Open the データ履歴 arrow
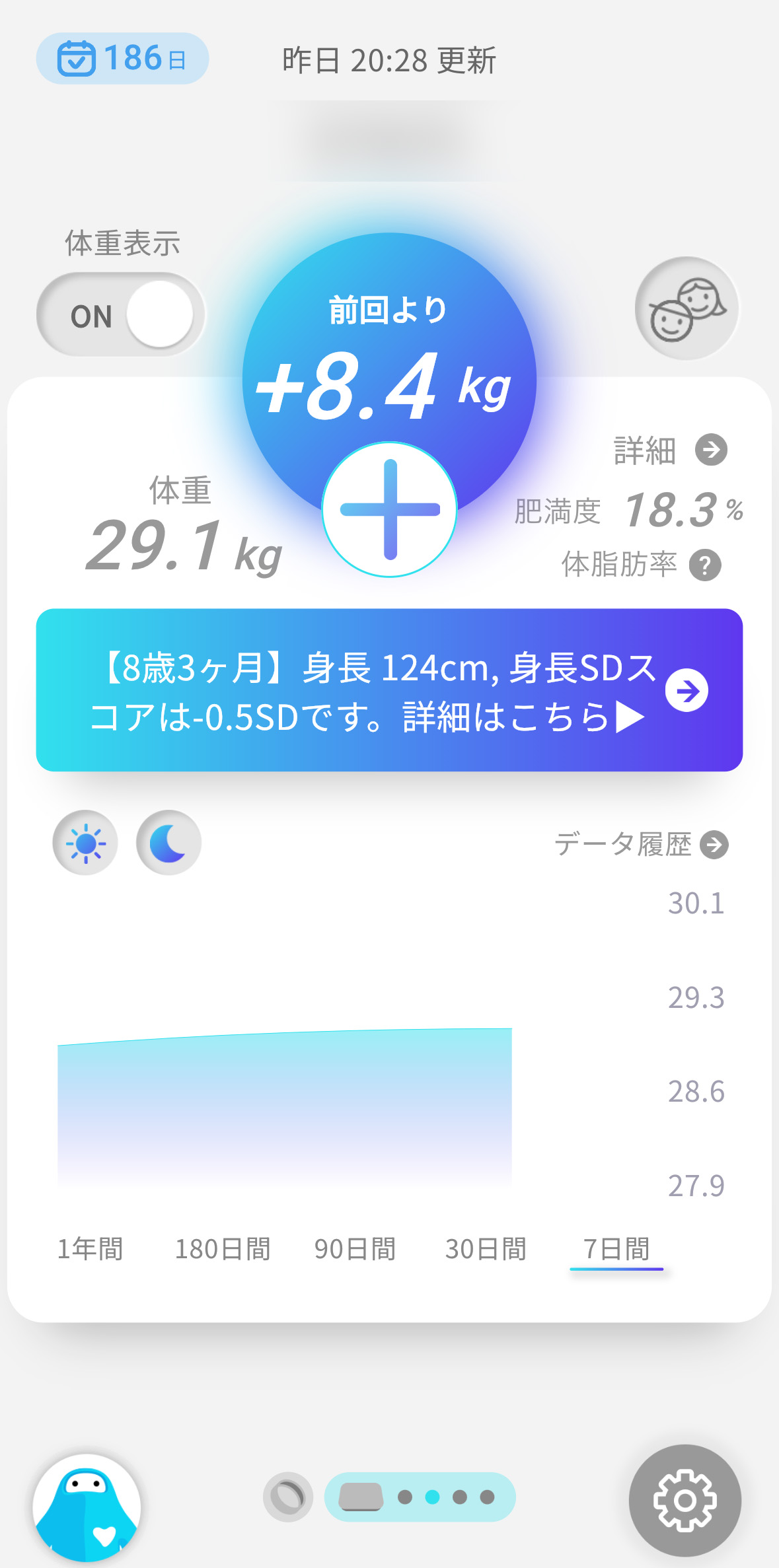Viewport: 779px width, 1568px height. point(712,845)
